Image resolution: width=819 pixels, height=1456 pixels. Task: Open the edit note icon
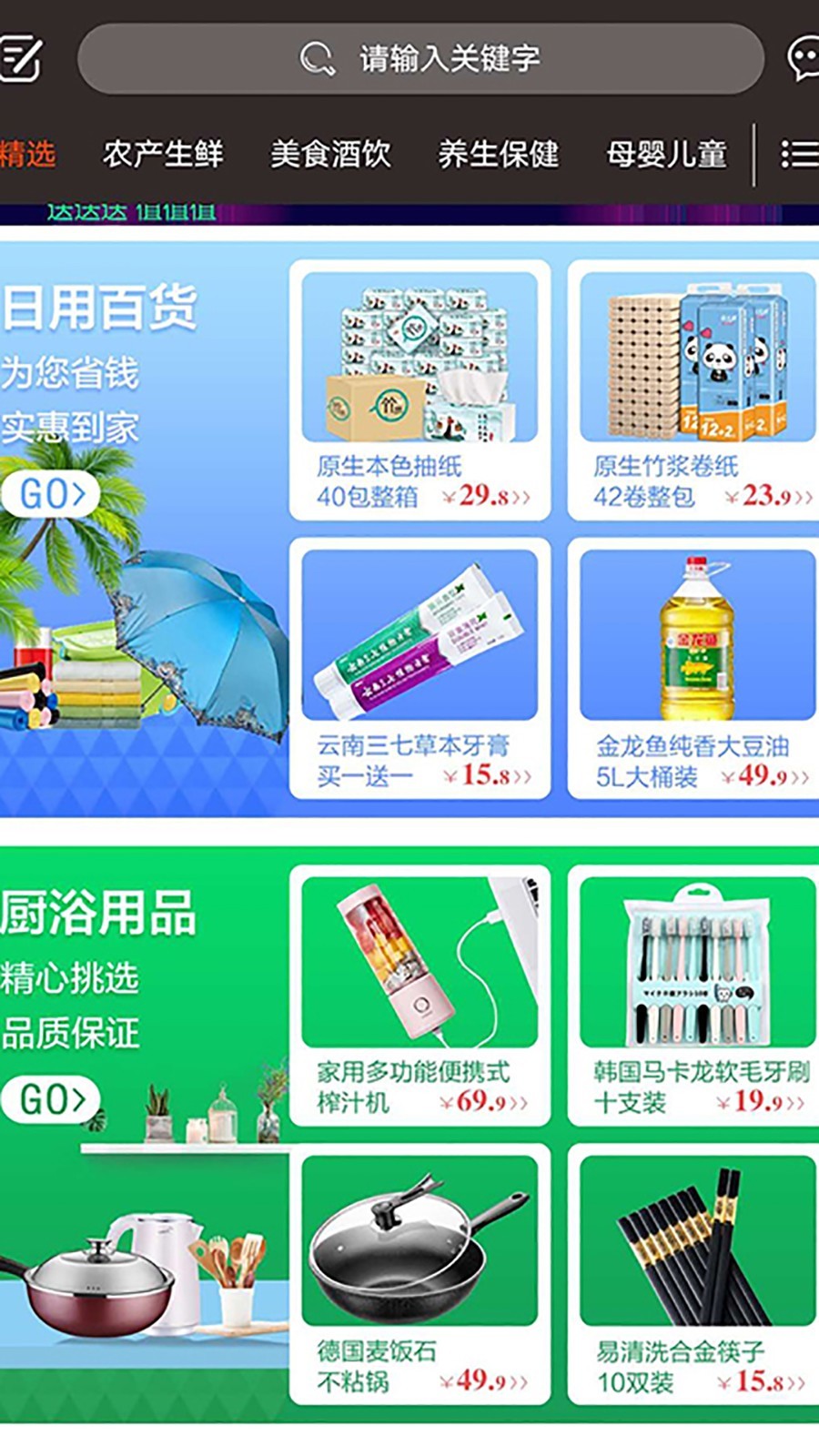tap(20, 58)
